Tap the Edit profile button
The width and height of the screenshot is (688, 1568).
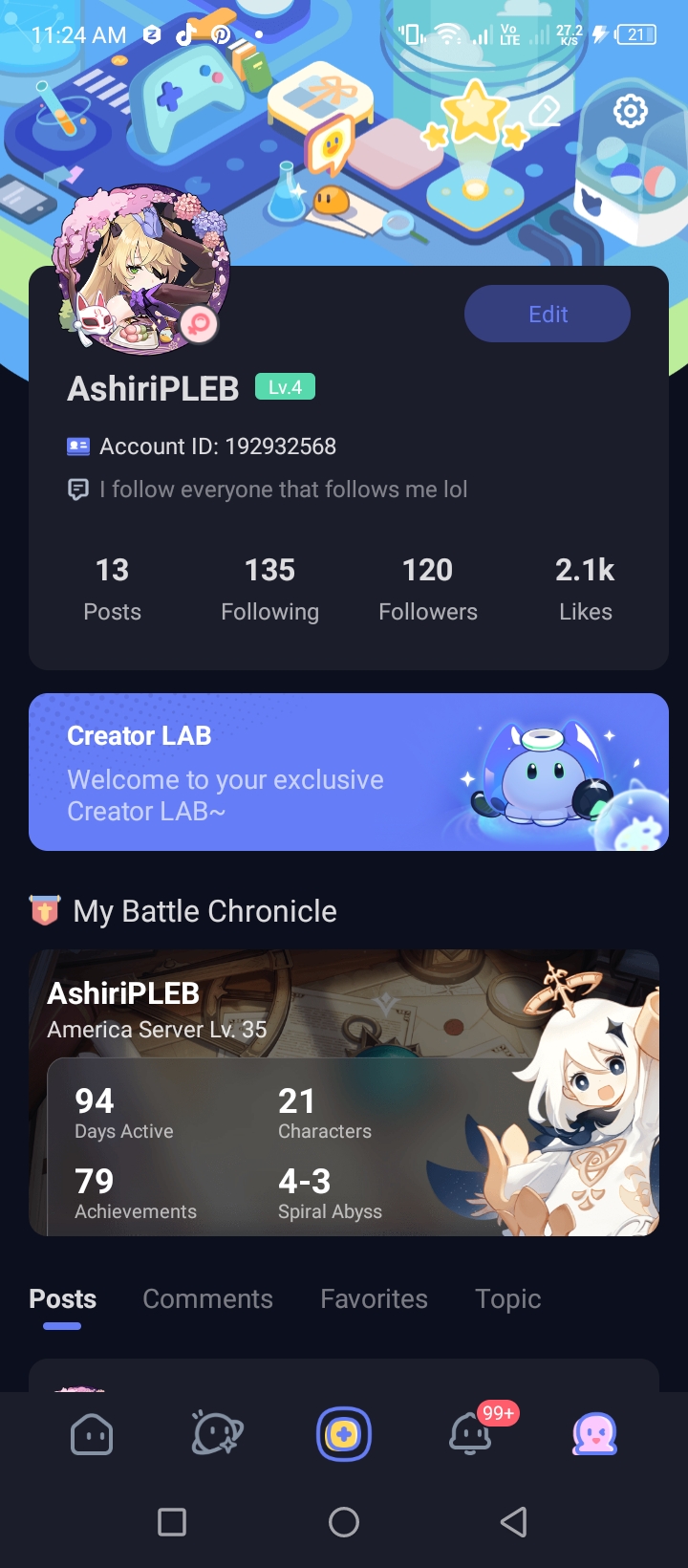point(548,314)
